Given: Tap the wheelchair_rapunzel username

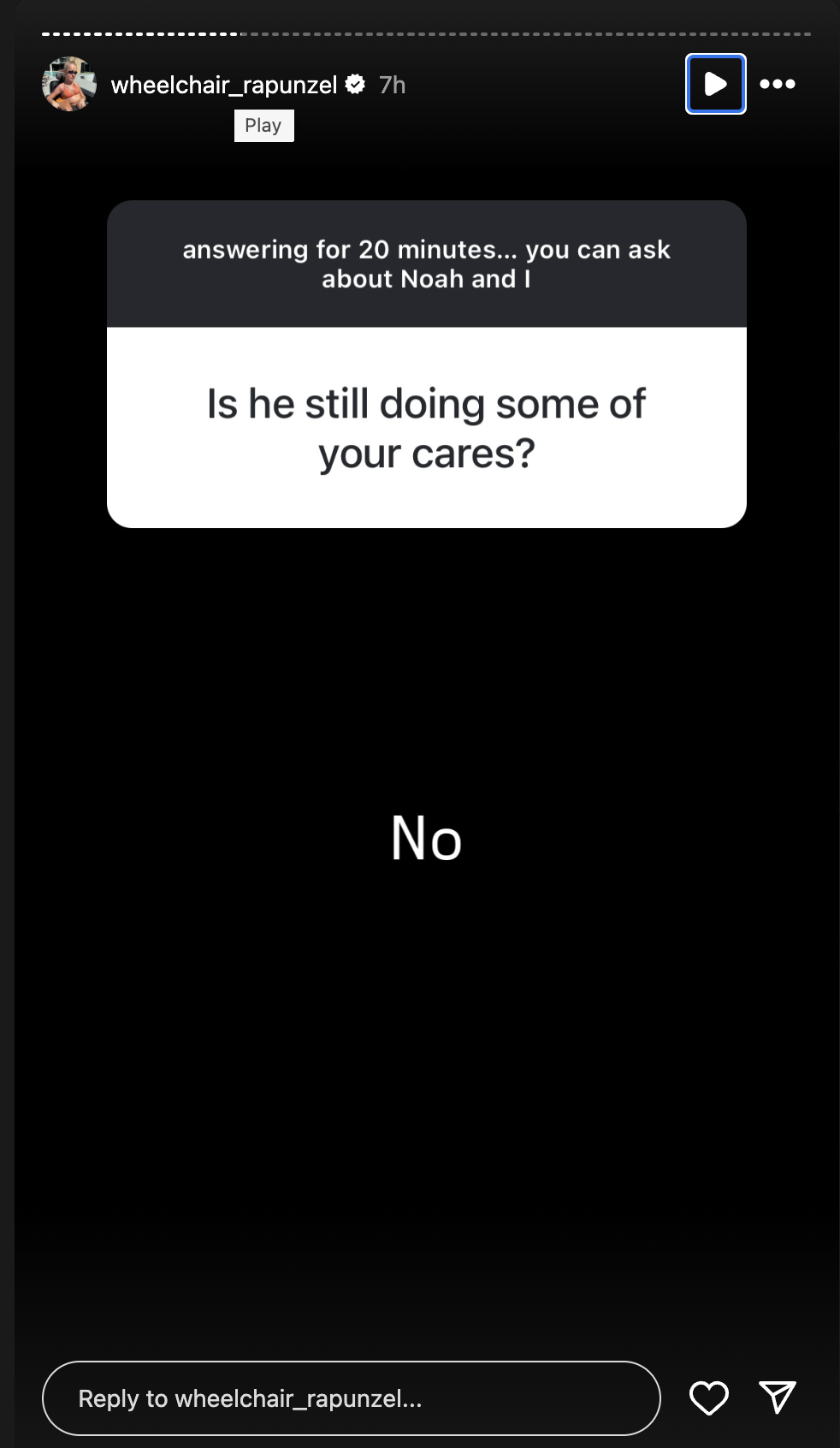Looking at the screenshot, I should tap(224, 85).
